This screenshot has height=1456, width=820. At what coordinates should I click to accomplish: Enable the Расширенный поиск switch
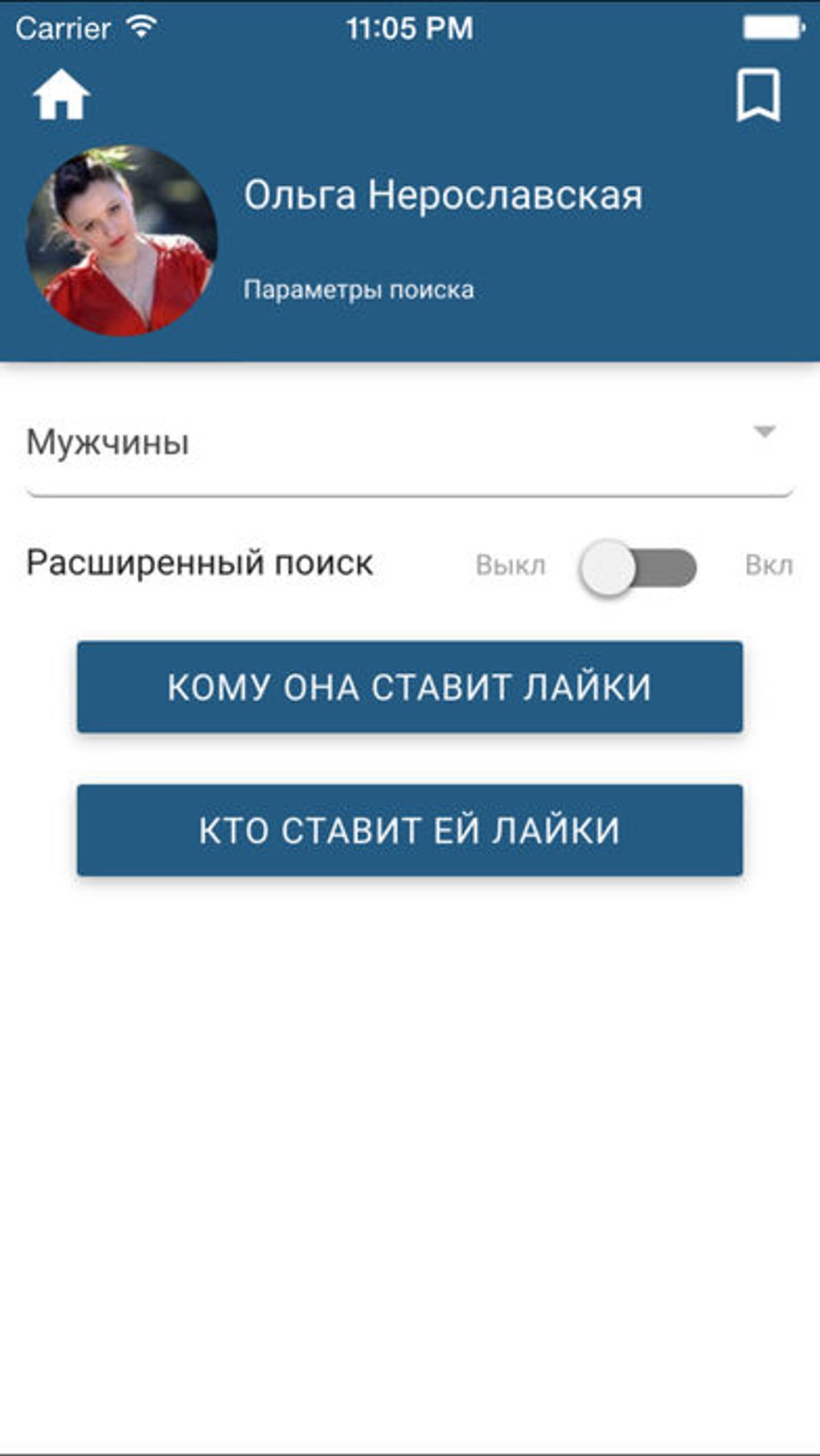[x=638, y=568]
